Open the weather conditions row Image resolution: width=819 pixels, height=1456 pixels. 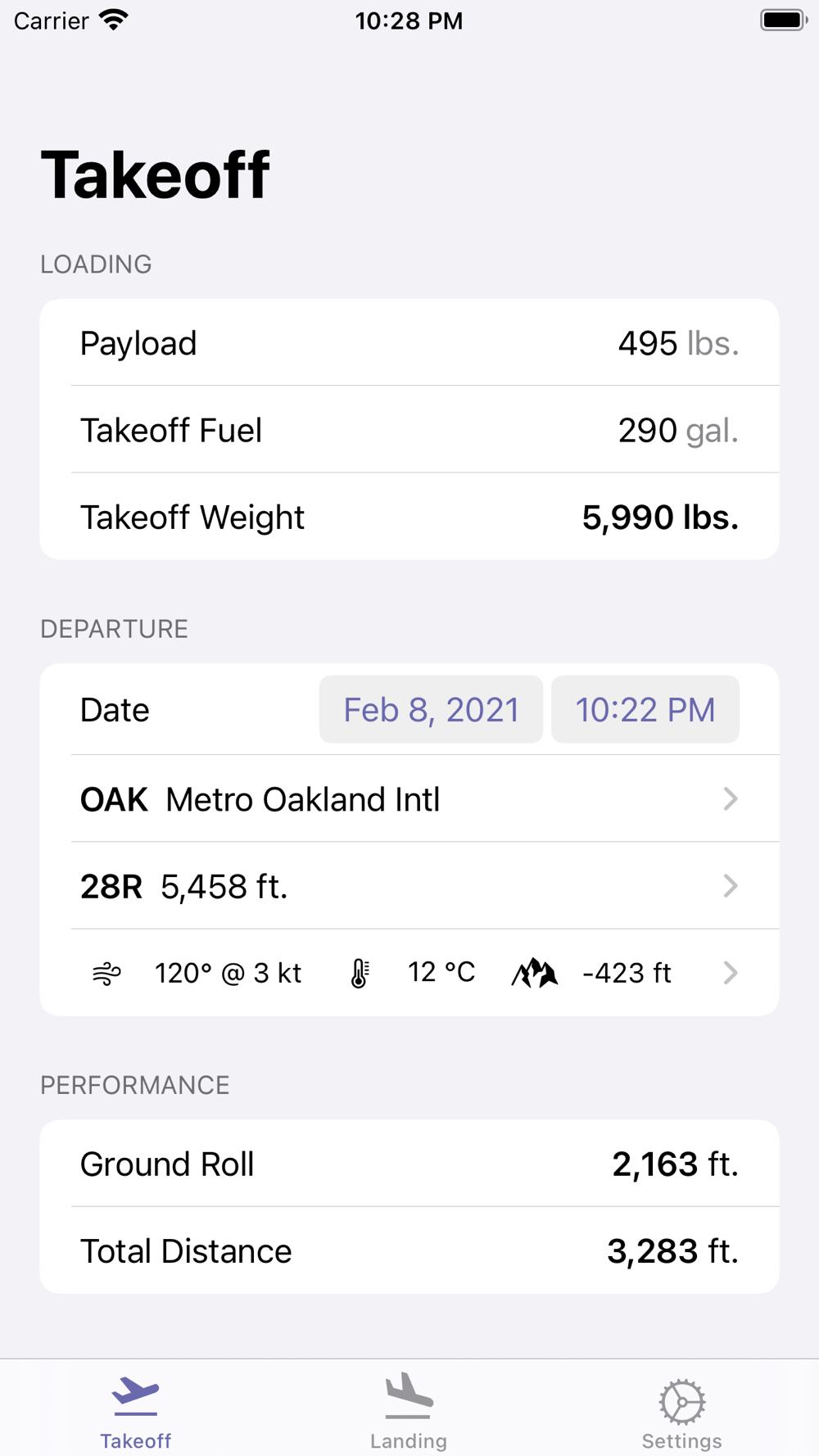coord(409,973)
